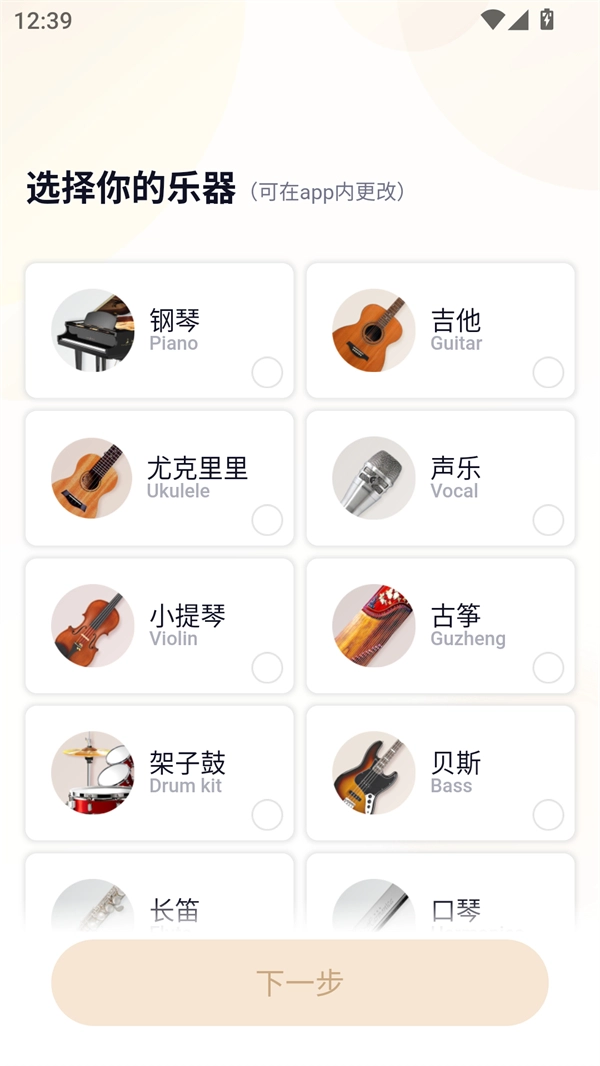Pick 架子鼓 Drum kit card
The height and width of the screenshot is (1066, 600).
coord(159,773)
